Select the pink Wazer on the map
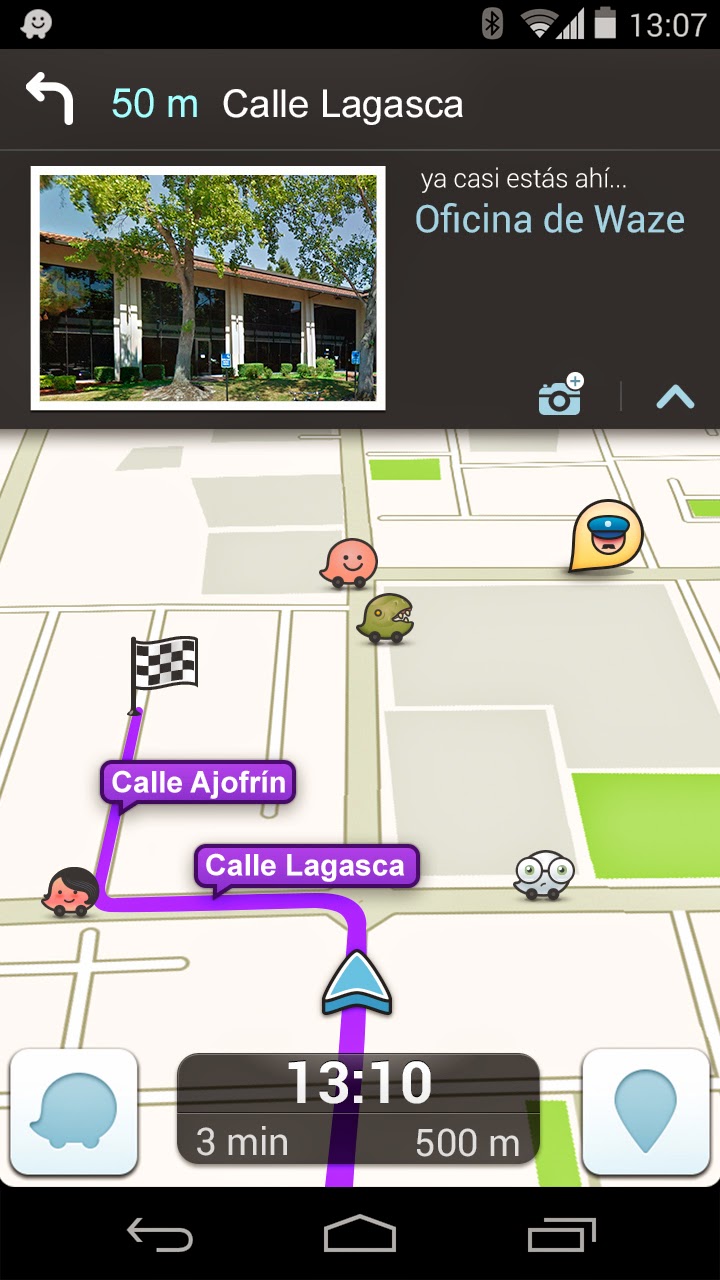 point(350,564)
